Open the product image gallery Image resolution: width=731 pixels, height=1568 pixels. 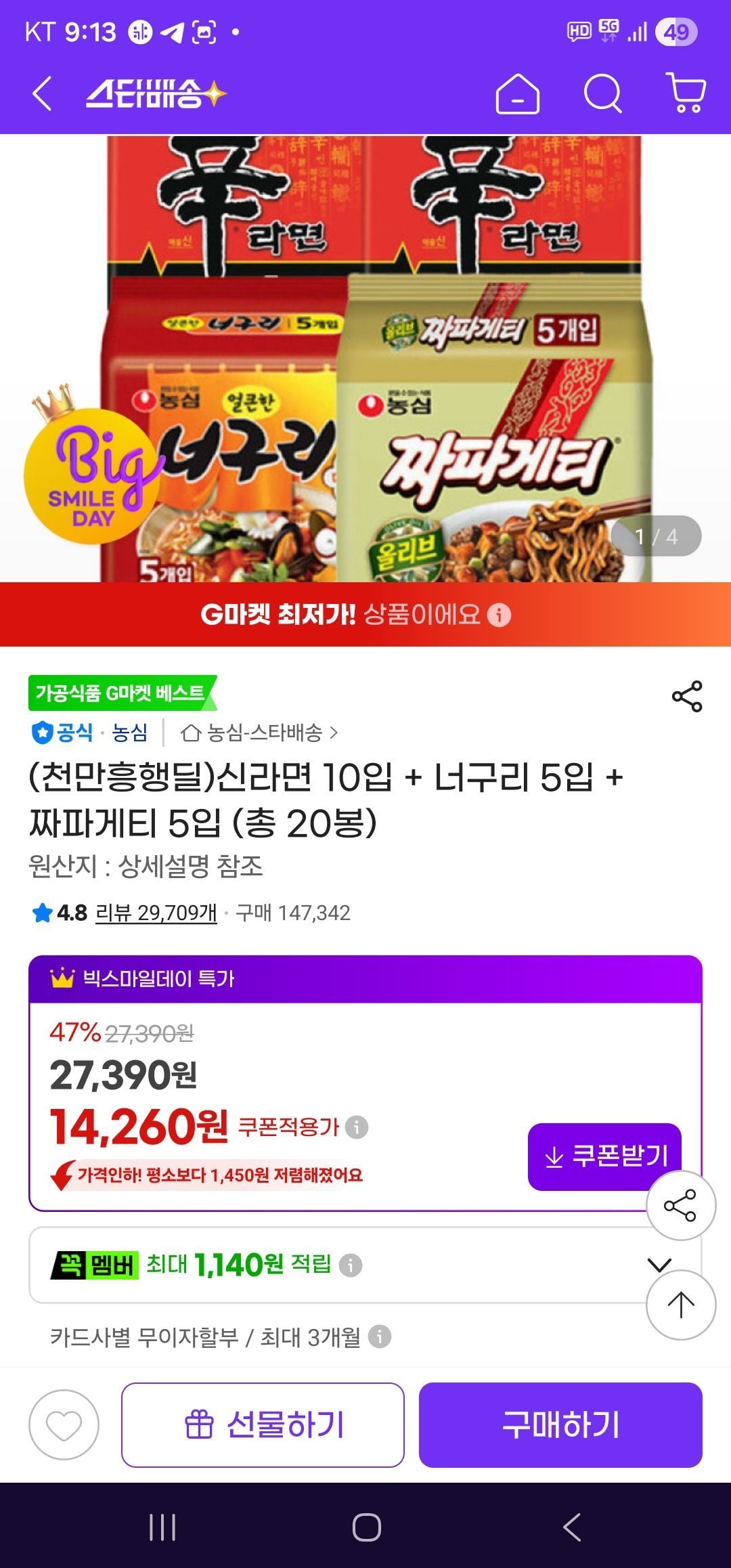click(365, 358)
